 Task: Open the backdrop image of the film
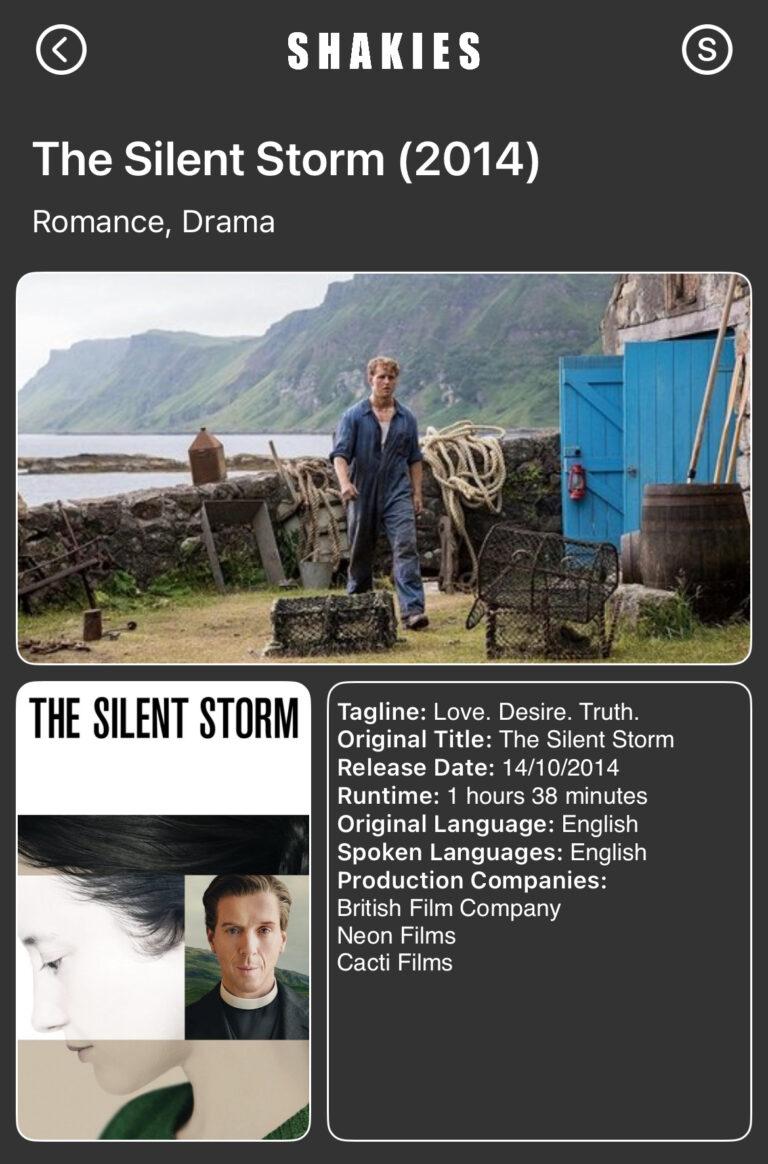(x=384, y=468)
